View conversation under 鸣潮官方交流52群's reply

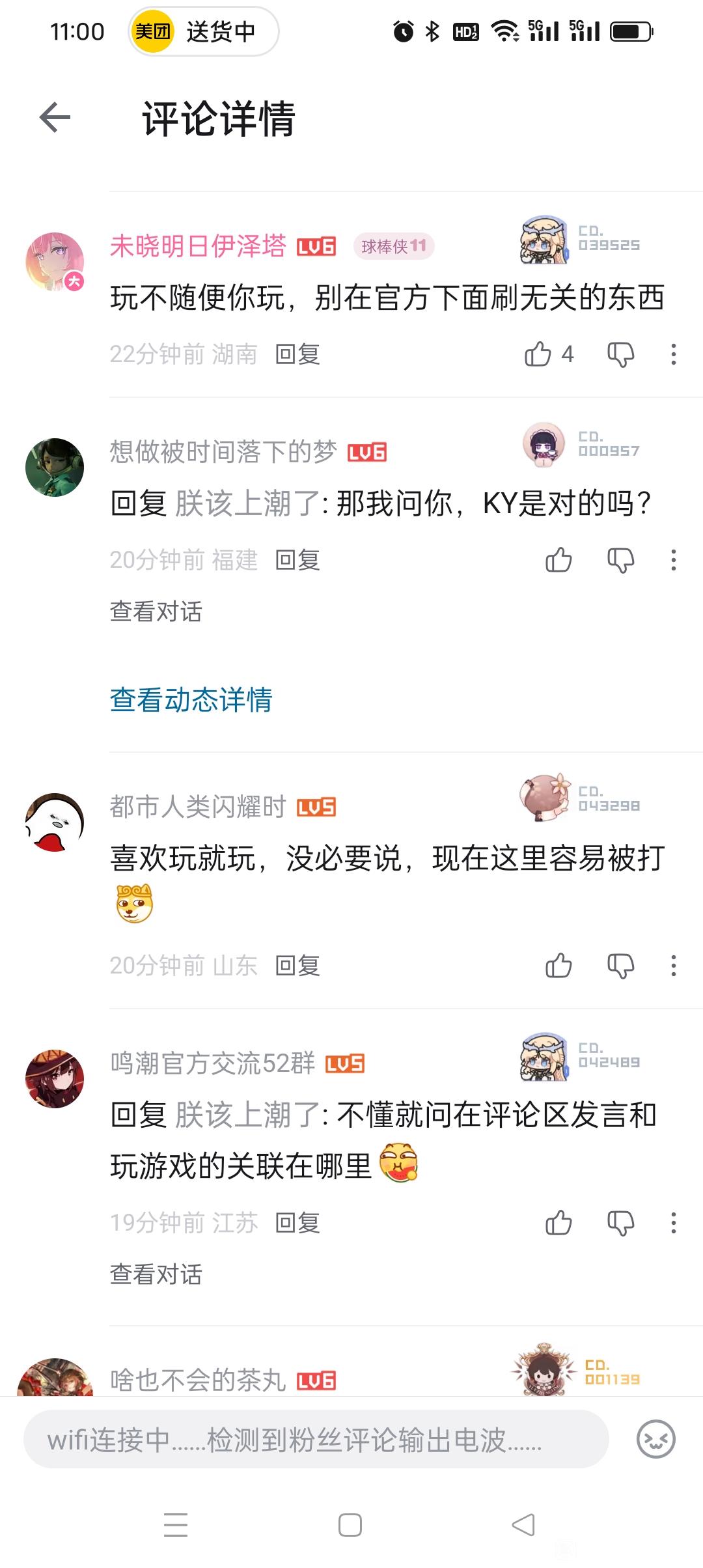pos(156,1274)
